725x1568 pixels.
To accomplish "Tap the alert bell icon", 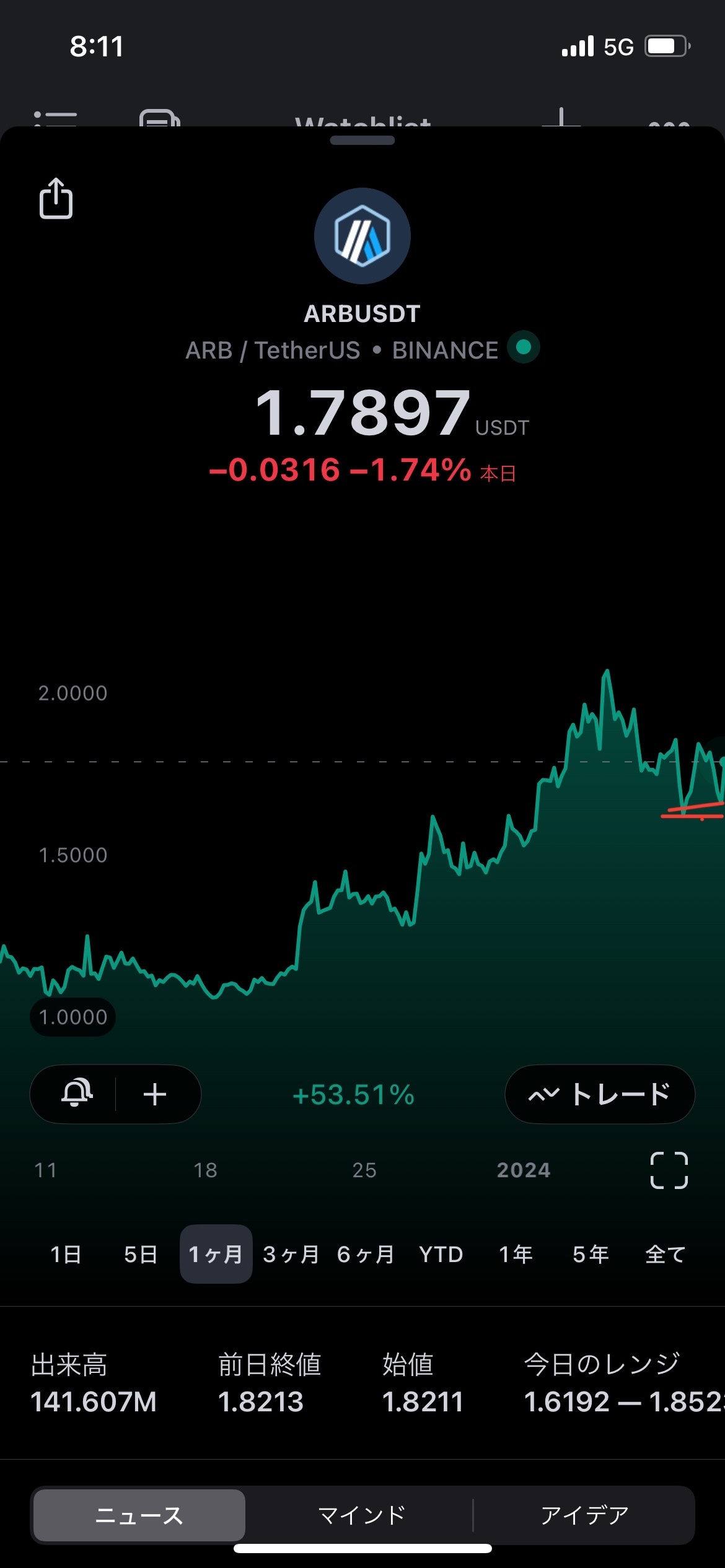I will [77, 1094].
